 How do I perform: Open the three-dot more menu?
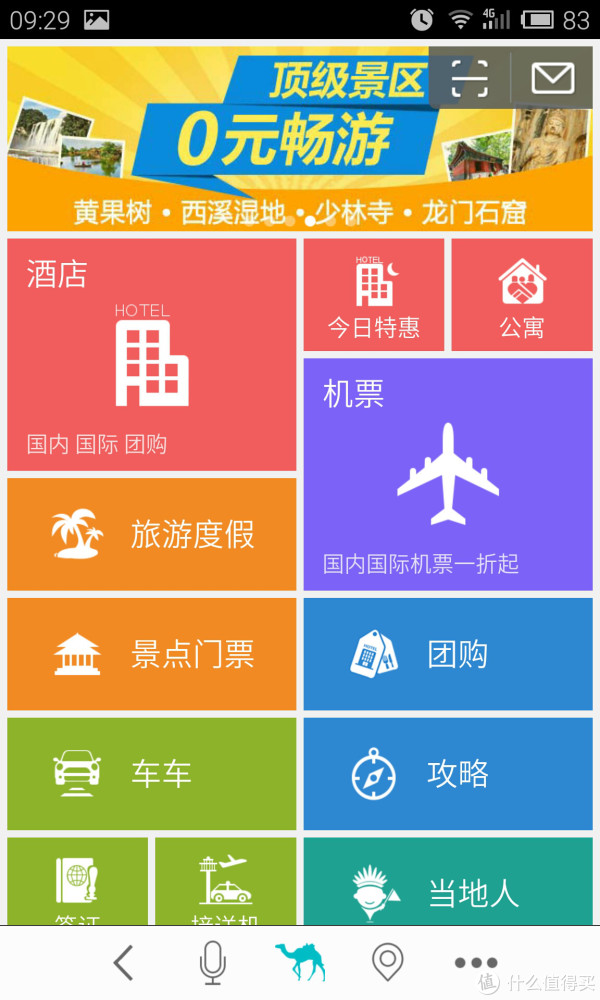(x=476, y=962)
